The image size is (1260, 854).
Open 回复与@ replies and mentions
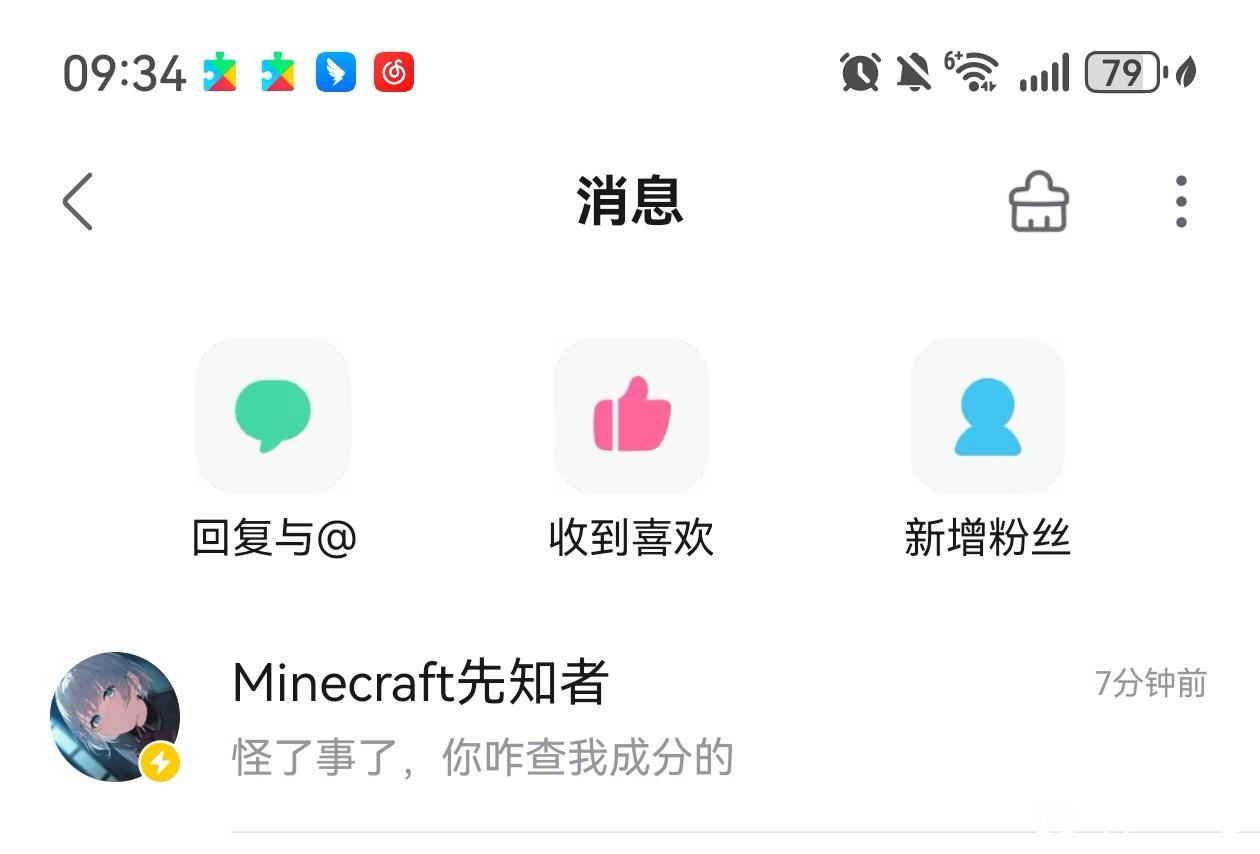point(273,448)
